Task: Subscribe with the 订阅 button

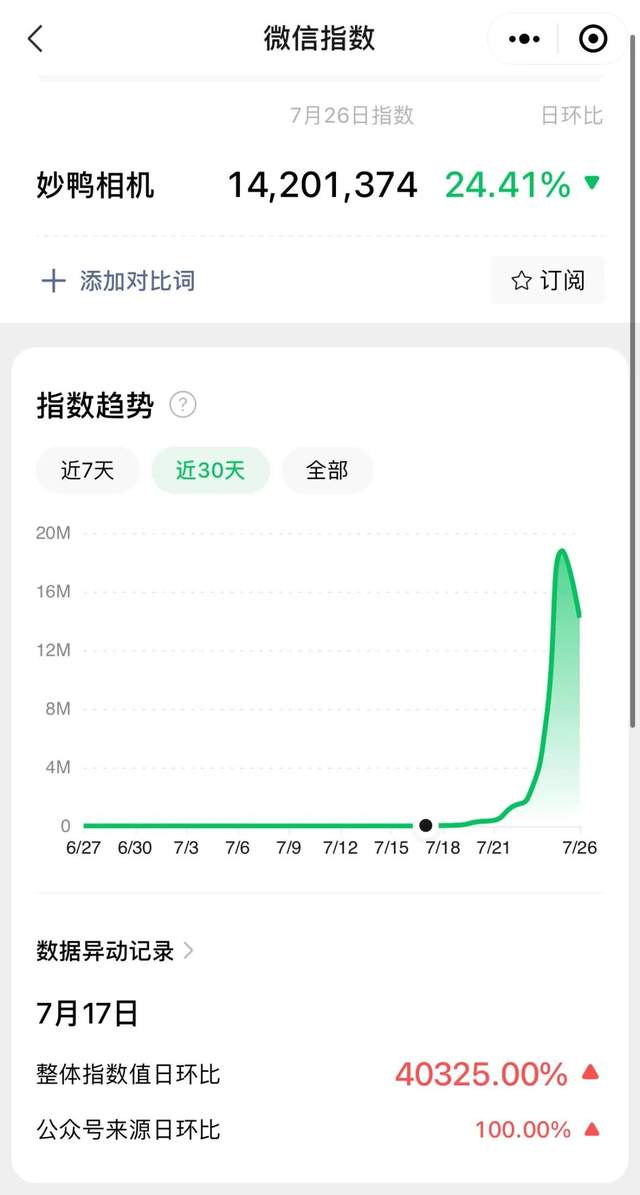Action: click(x=547, y=281)
